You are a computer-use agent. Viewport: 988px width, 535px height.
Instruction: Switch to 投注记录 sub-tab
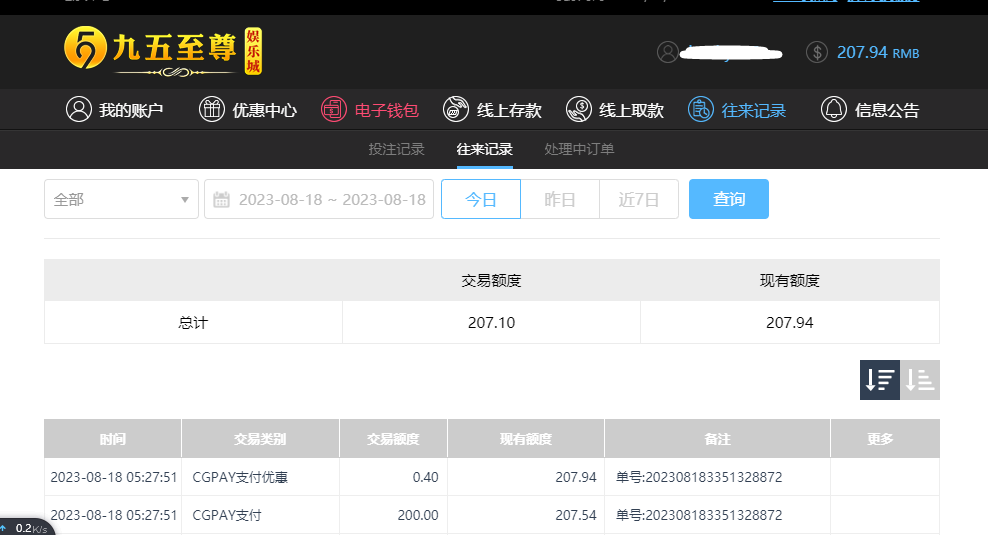tap(396, 149)
